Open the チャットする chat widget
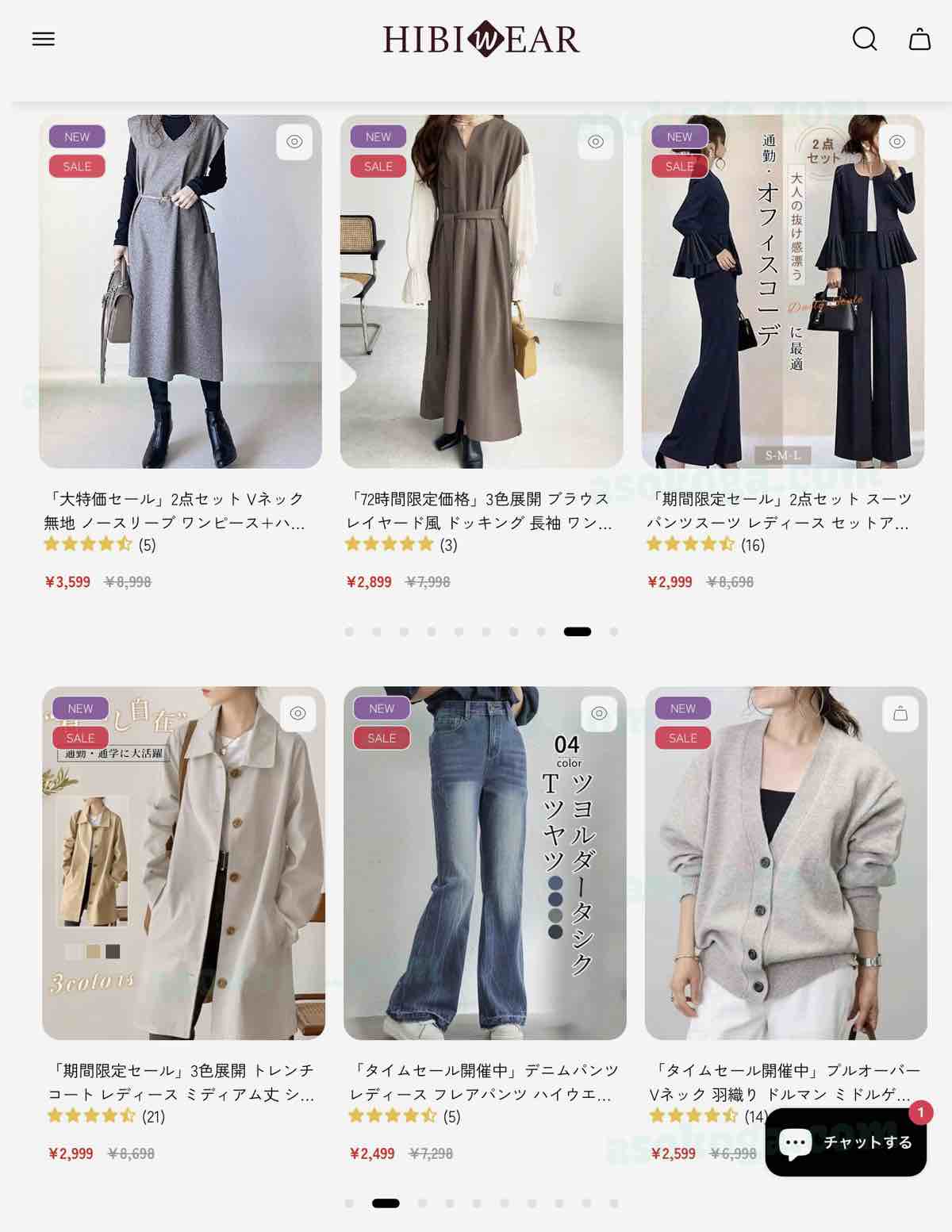952x1232 pixels. click(846, 1142)
